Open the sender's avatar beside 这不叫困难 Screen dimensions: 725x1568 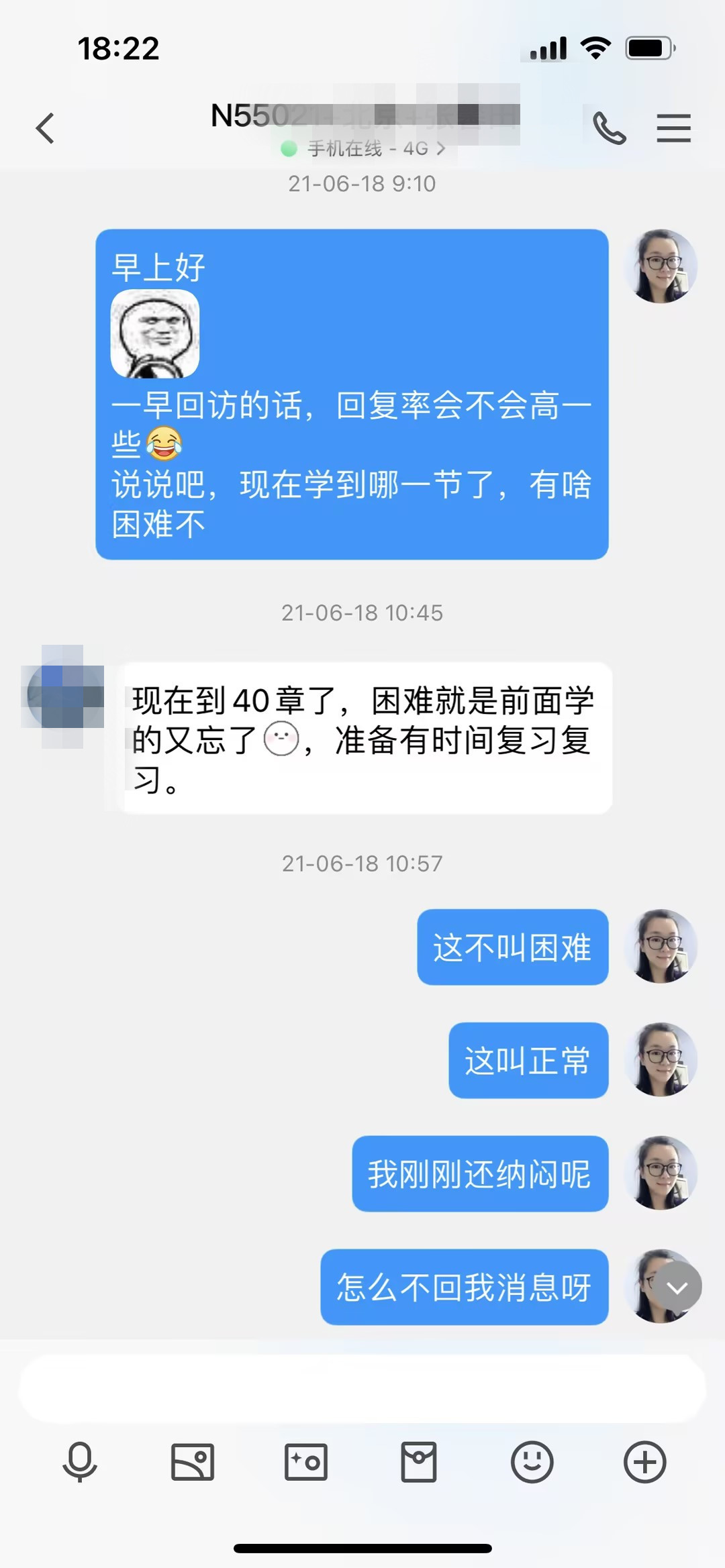pyautogui.click(x=661, y=946)
